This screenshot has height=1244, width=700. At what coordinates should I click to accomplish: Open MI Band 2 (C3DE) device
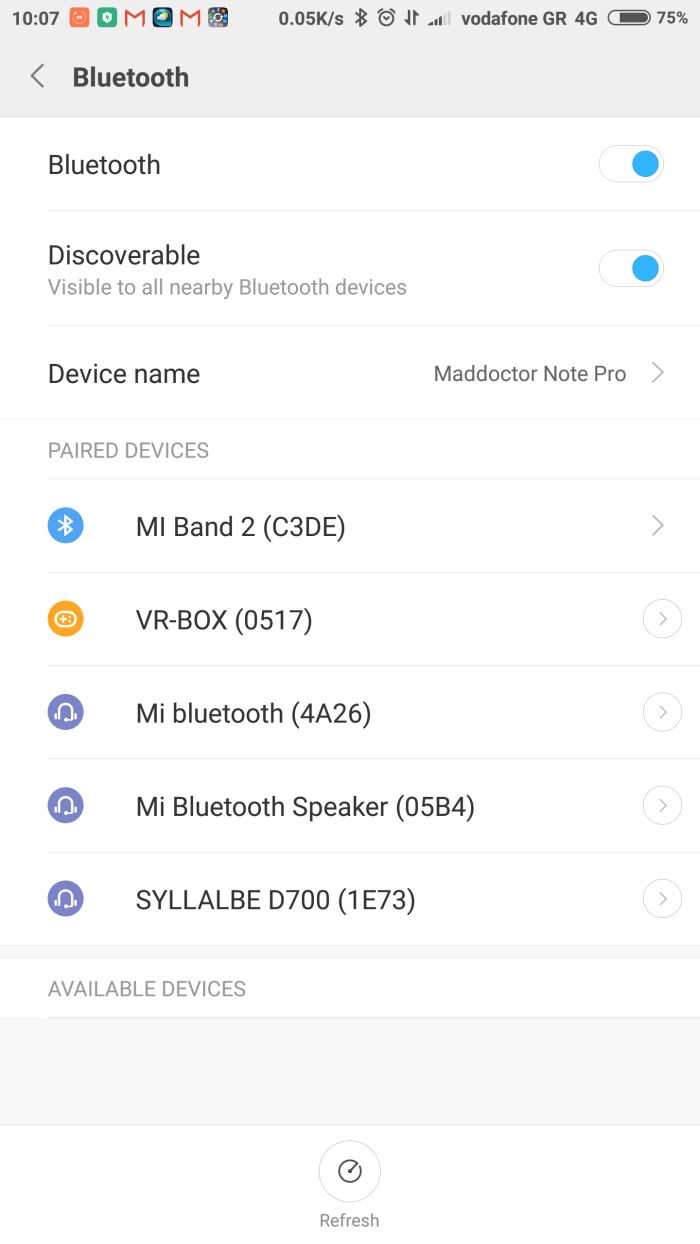pos(350,526)
